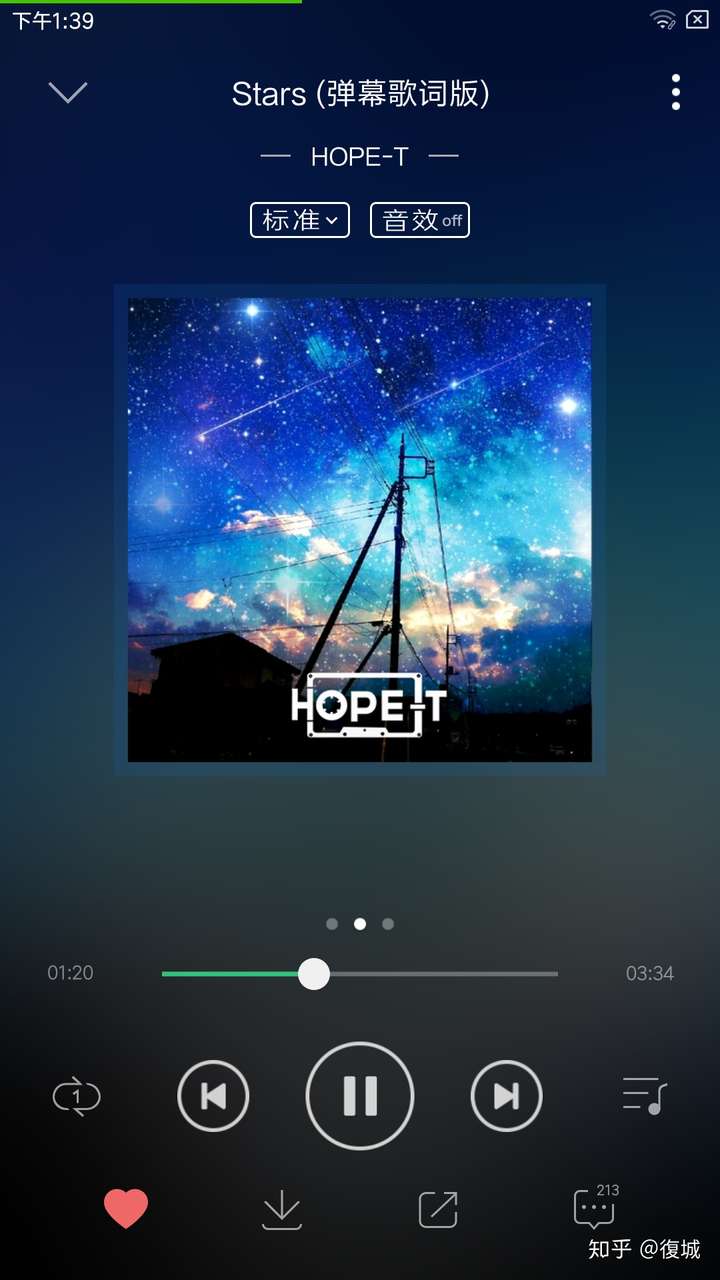
Task: Select the HOPE-T artist name
Action: click(x=360, y=156)
